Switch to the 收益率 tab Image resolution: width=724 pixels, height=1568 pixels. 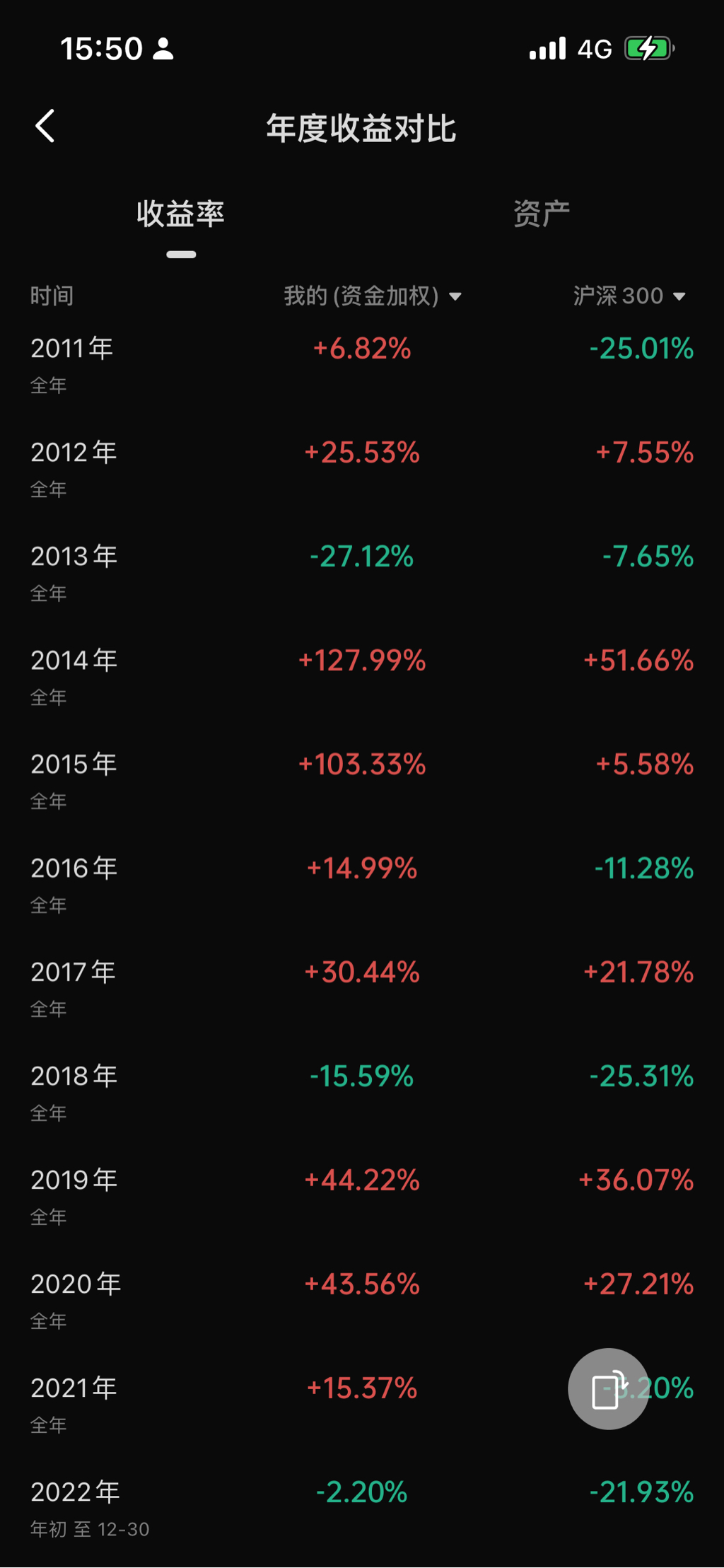coord(180,214)
